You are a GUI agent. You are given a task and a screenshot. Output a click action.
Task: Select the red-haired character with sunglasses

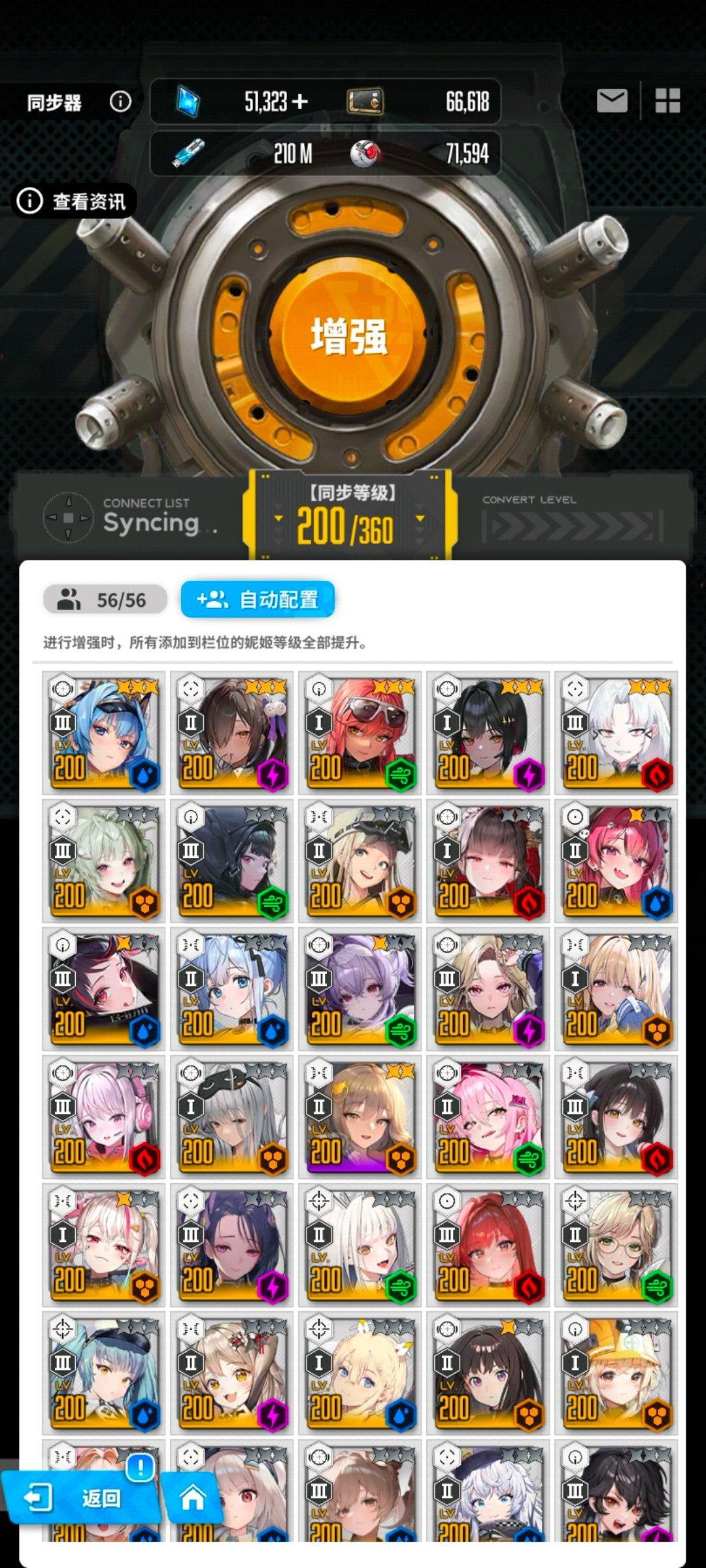[360, 732]
